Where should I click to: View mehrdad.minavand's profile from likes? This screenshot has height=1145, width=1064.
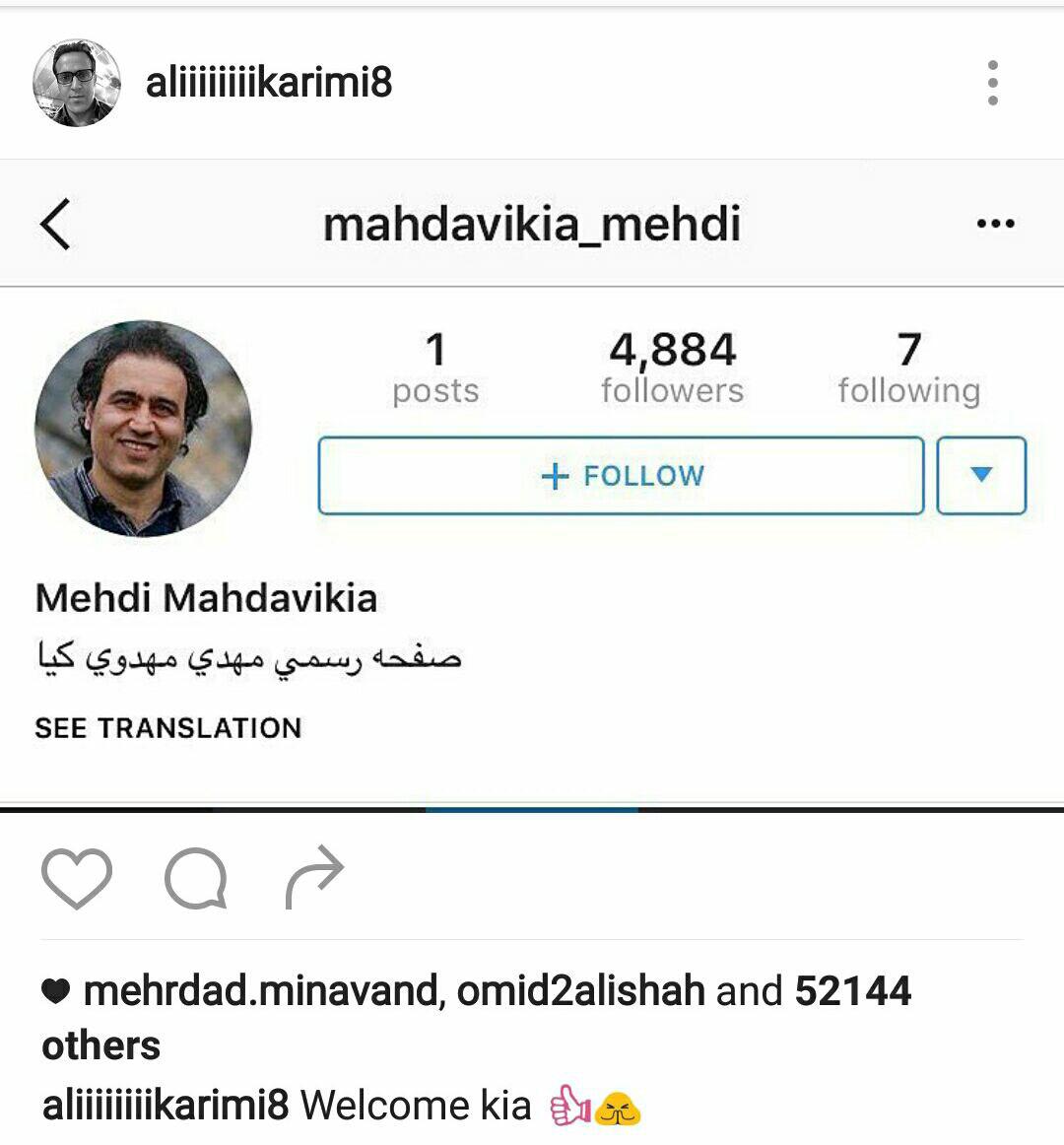point(261,990)
